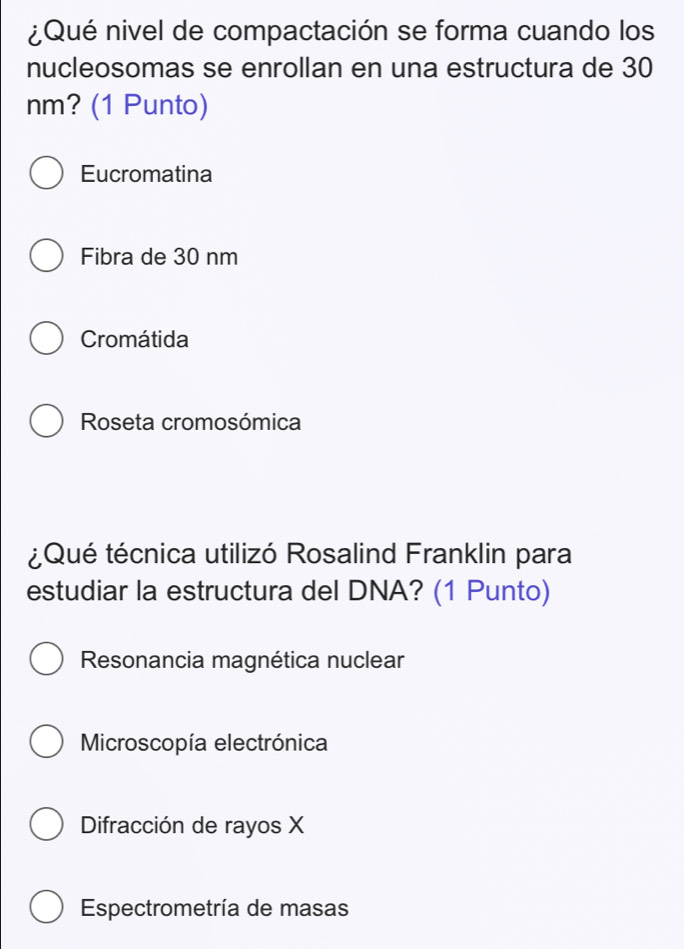The width and height of the screenshot is (684, 949).
Task: Select Resonancia magnética nuclear
Action: click(x=46, y=660)
